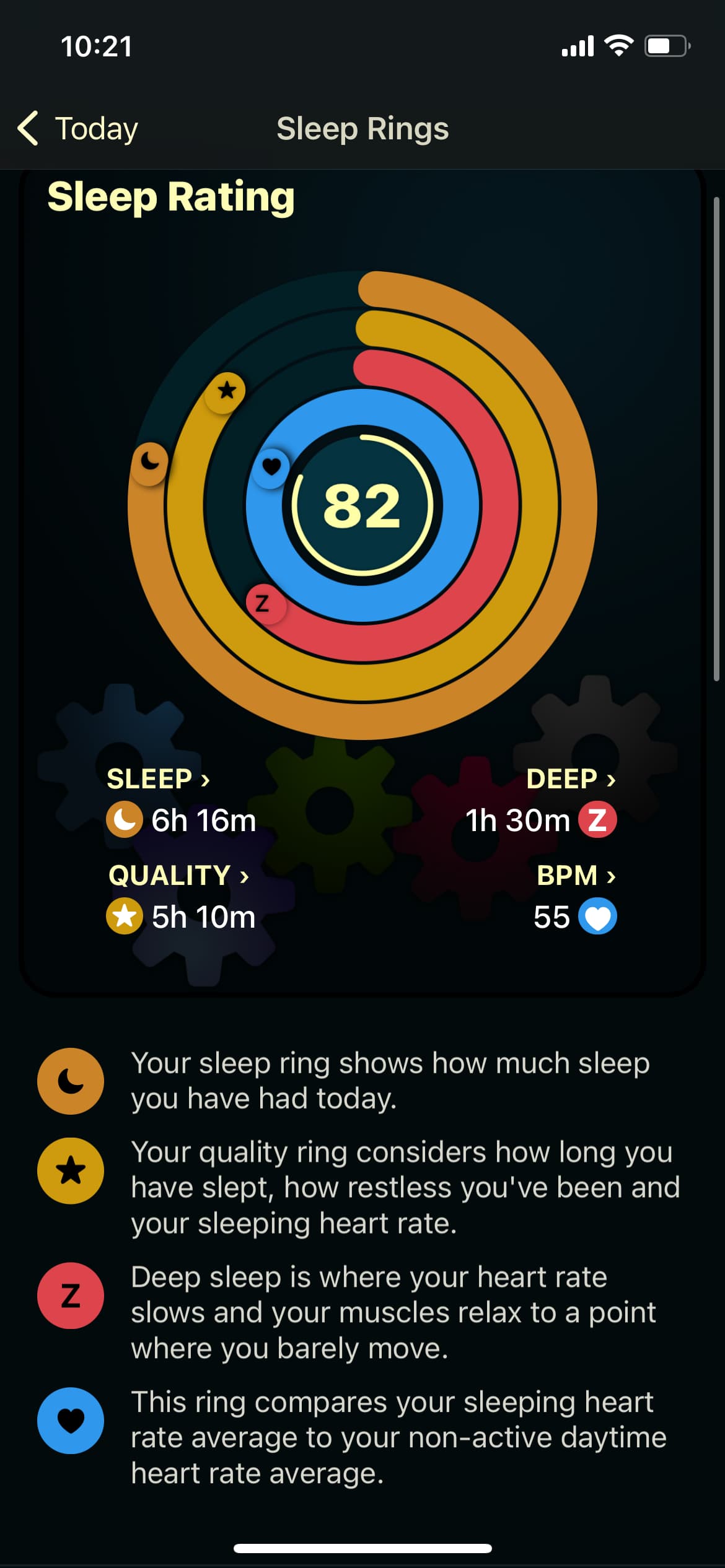Open the BPM details link
The image size is (725, 1568).
click(576, 876)
